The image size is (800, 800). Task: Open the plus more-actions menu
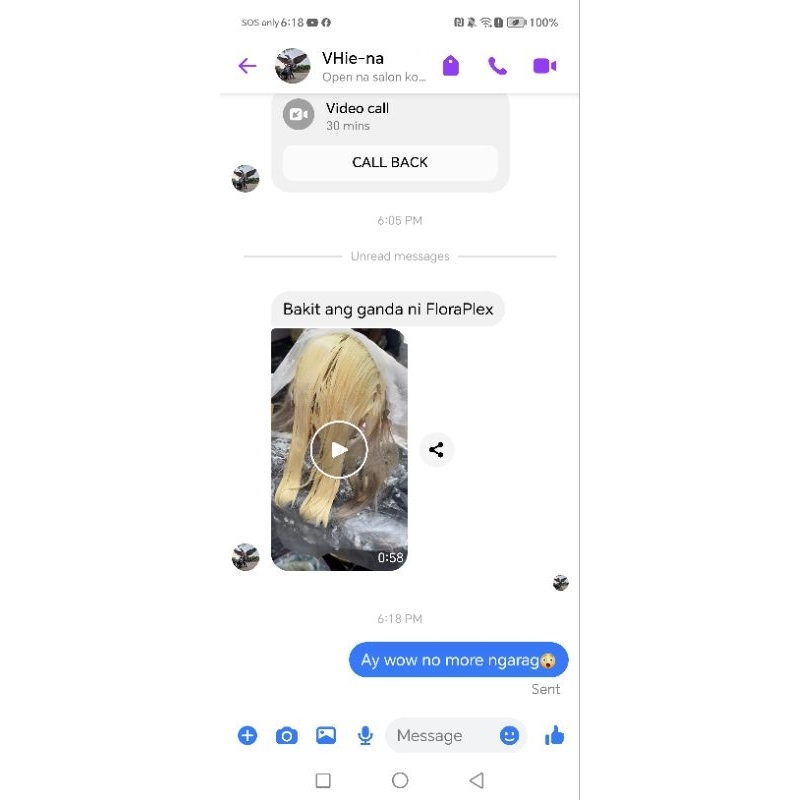[247, 736]
